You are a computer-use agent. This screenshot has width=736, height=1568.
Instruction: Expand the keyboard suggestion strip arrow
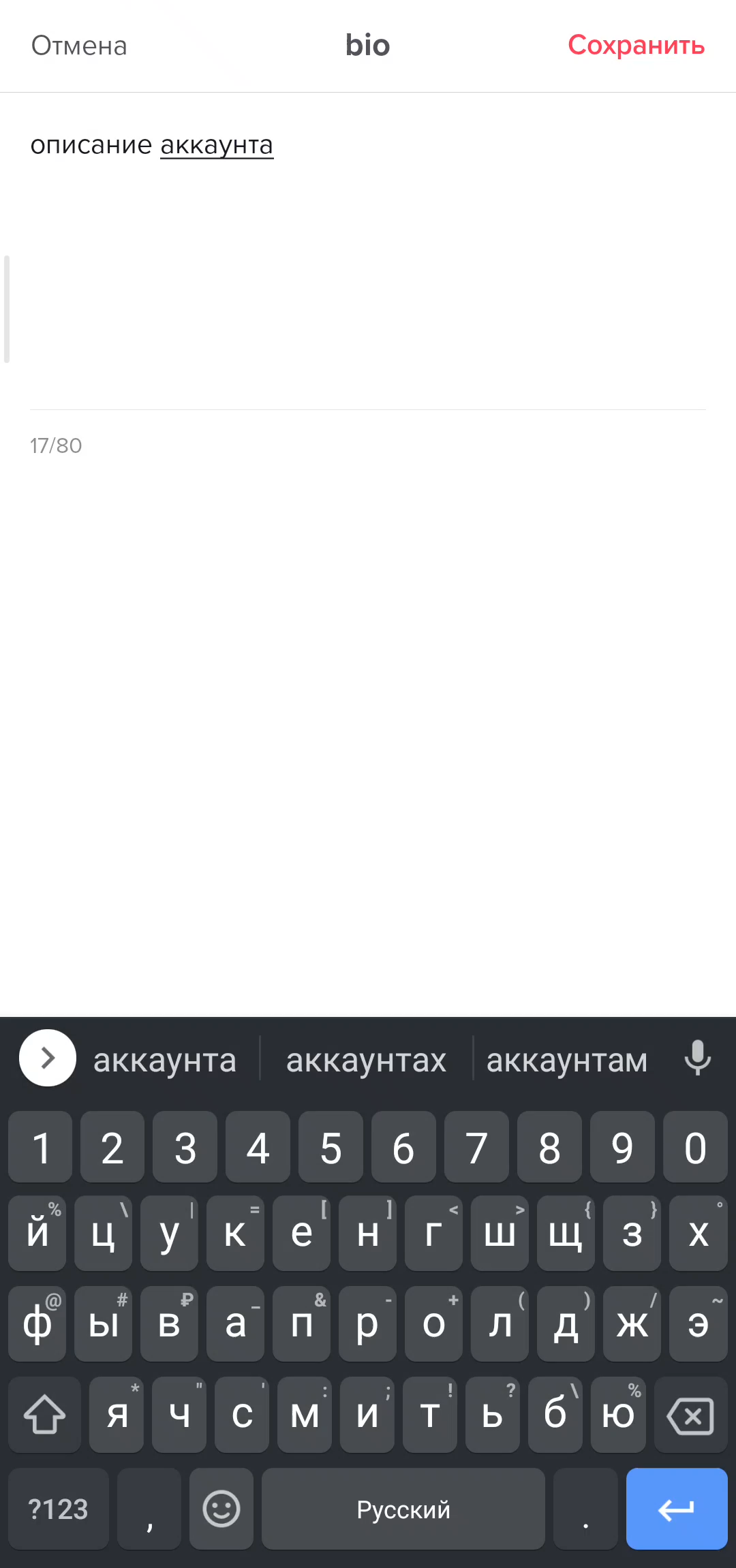coord(48,1058)
